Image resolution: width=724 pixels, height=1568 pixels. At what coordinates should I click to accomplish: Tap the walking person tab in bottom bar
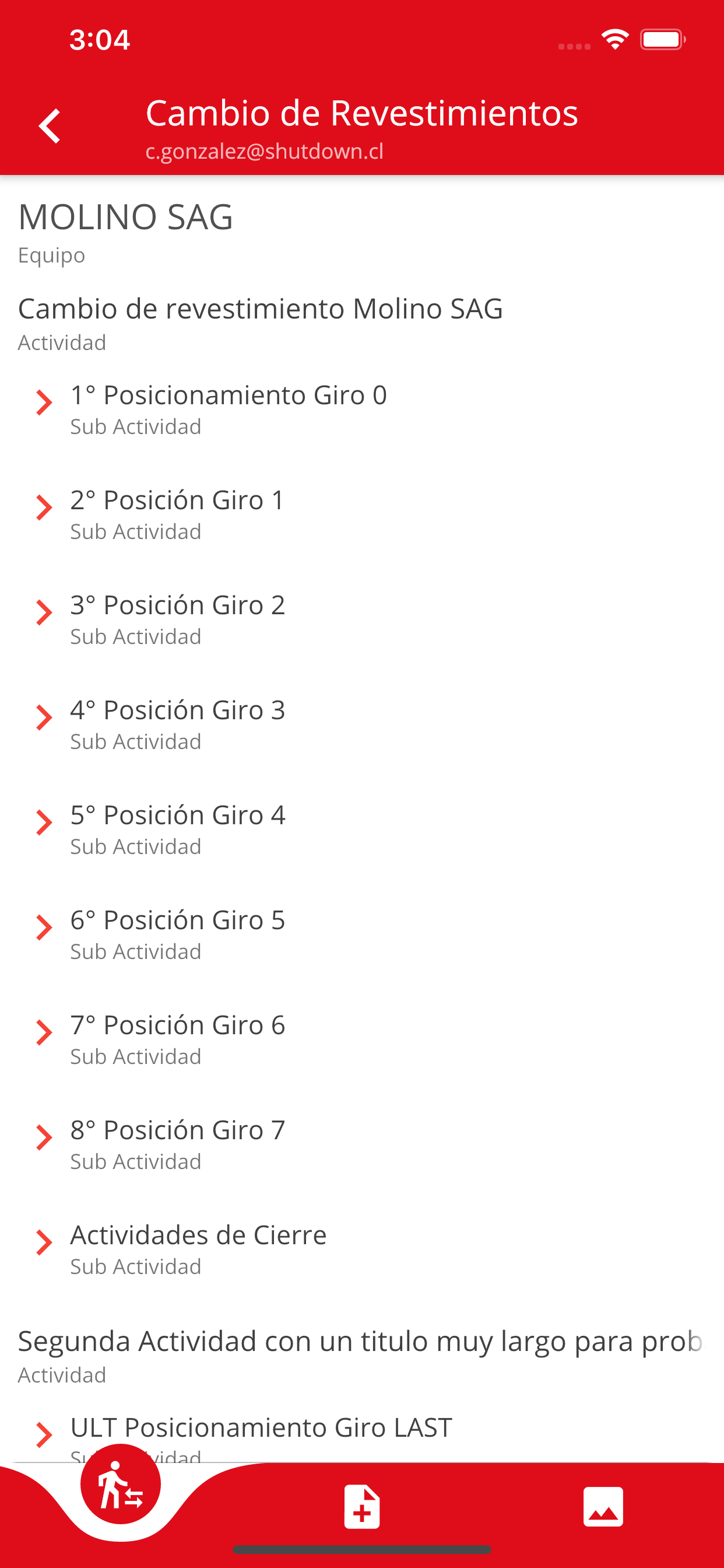click(121, 1485)
